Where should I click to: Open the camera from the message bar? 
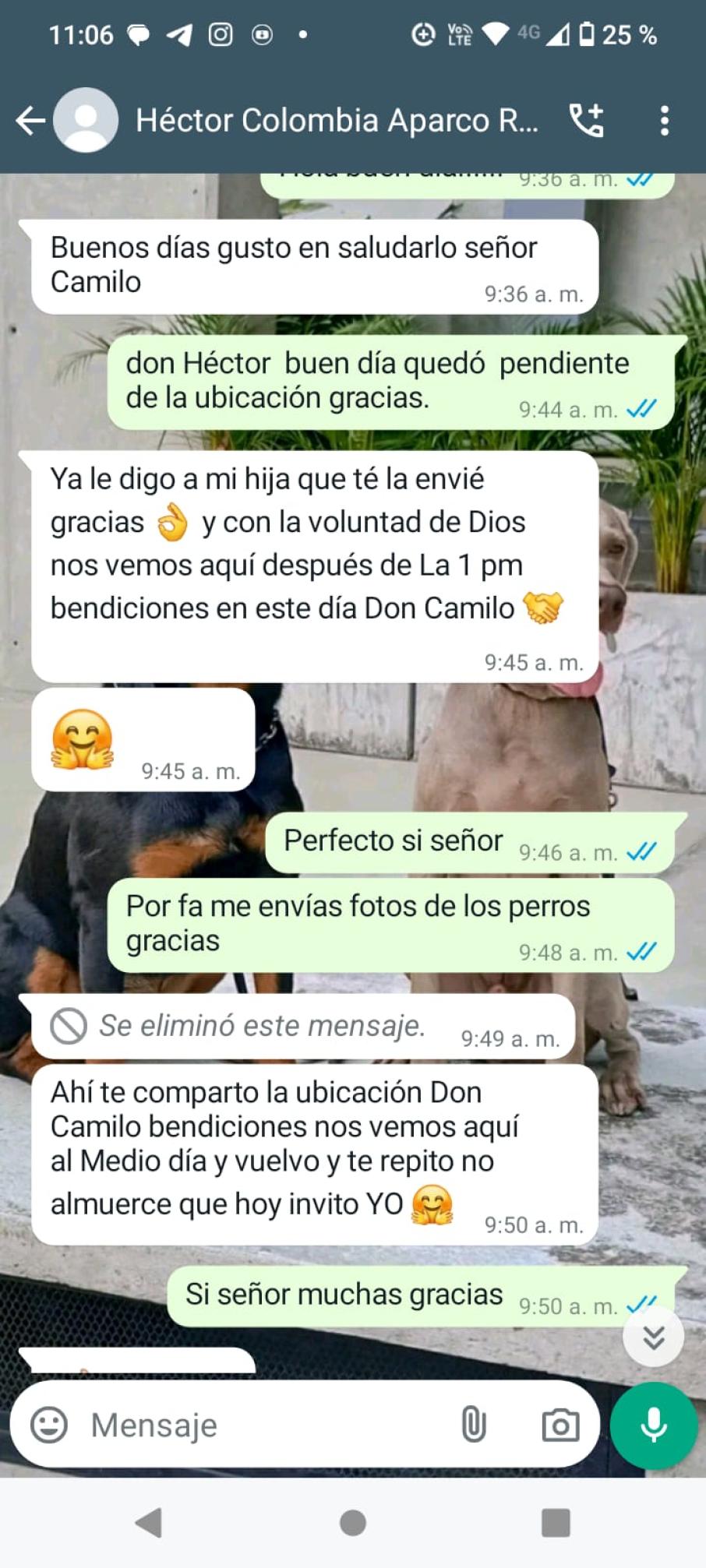click(x=560, y=1425)
